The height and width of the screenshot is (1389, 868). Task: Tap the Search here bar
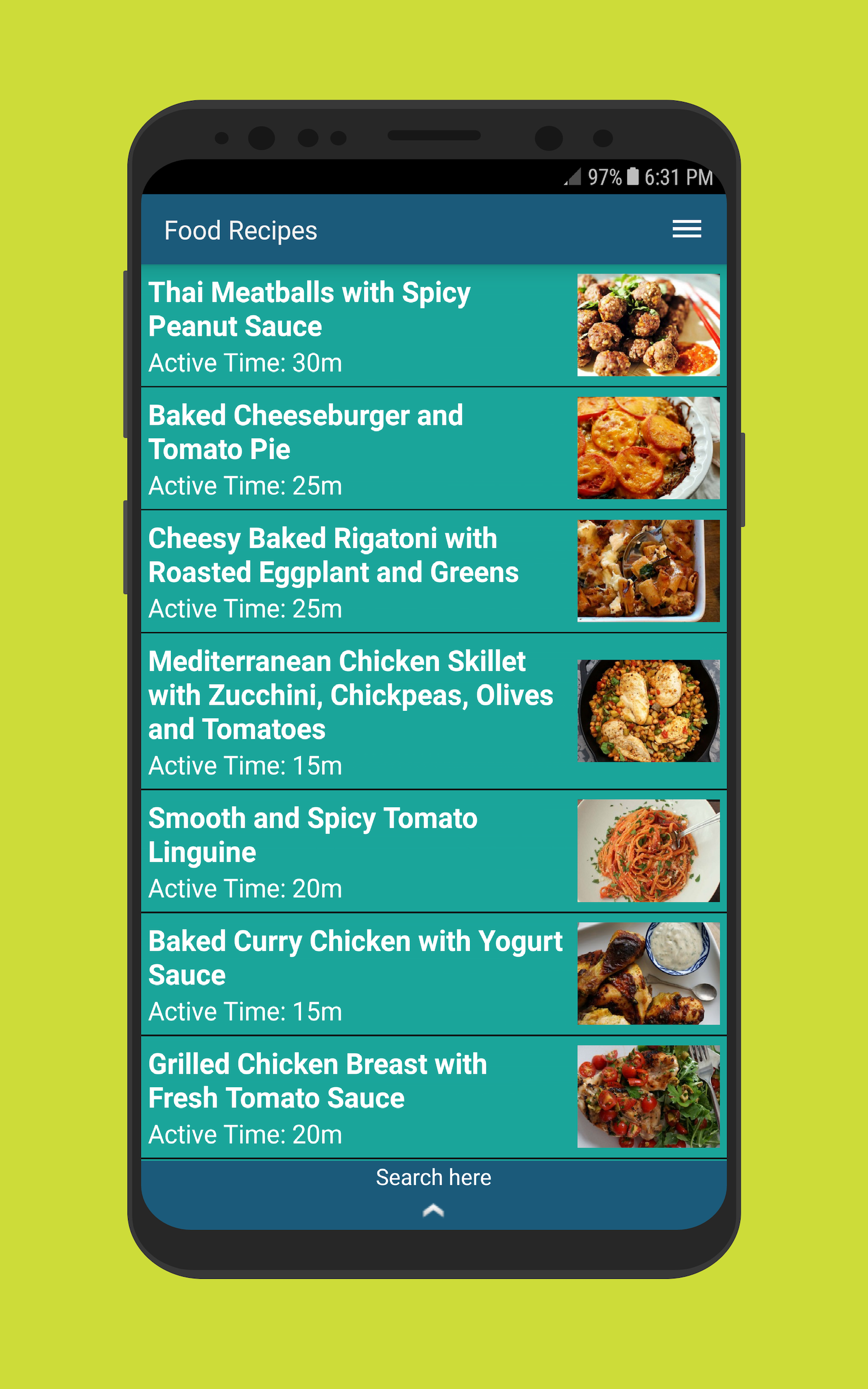(433, 1177)
